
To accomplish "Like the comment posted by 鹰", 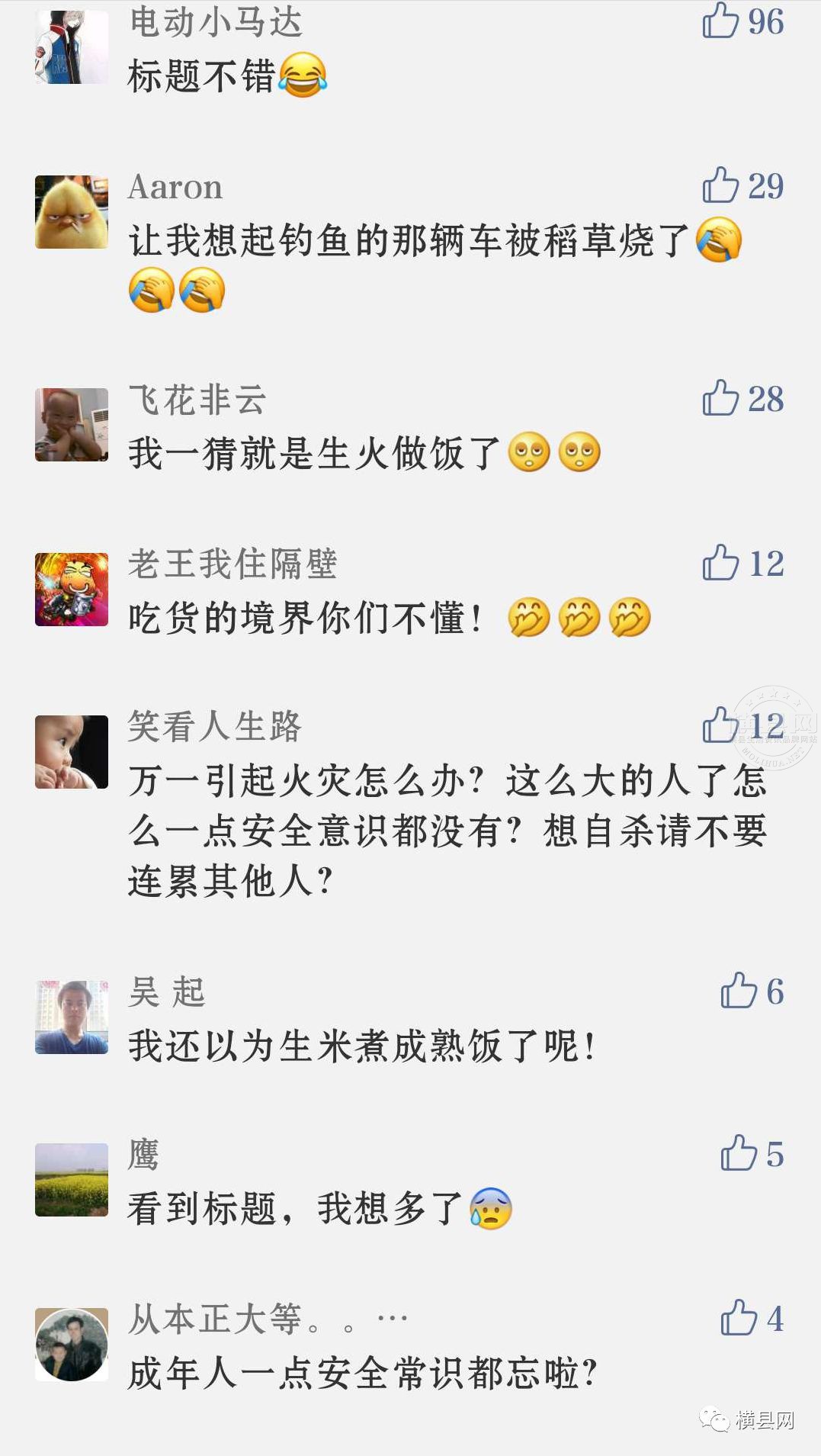I will (x=739, y=1153).
